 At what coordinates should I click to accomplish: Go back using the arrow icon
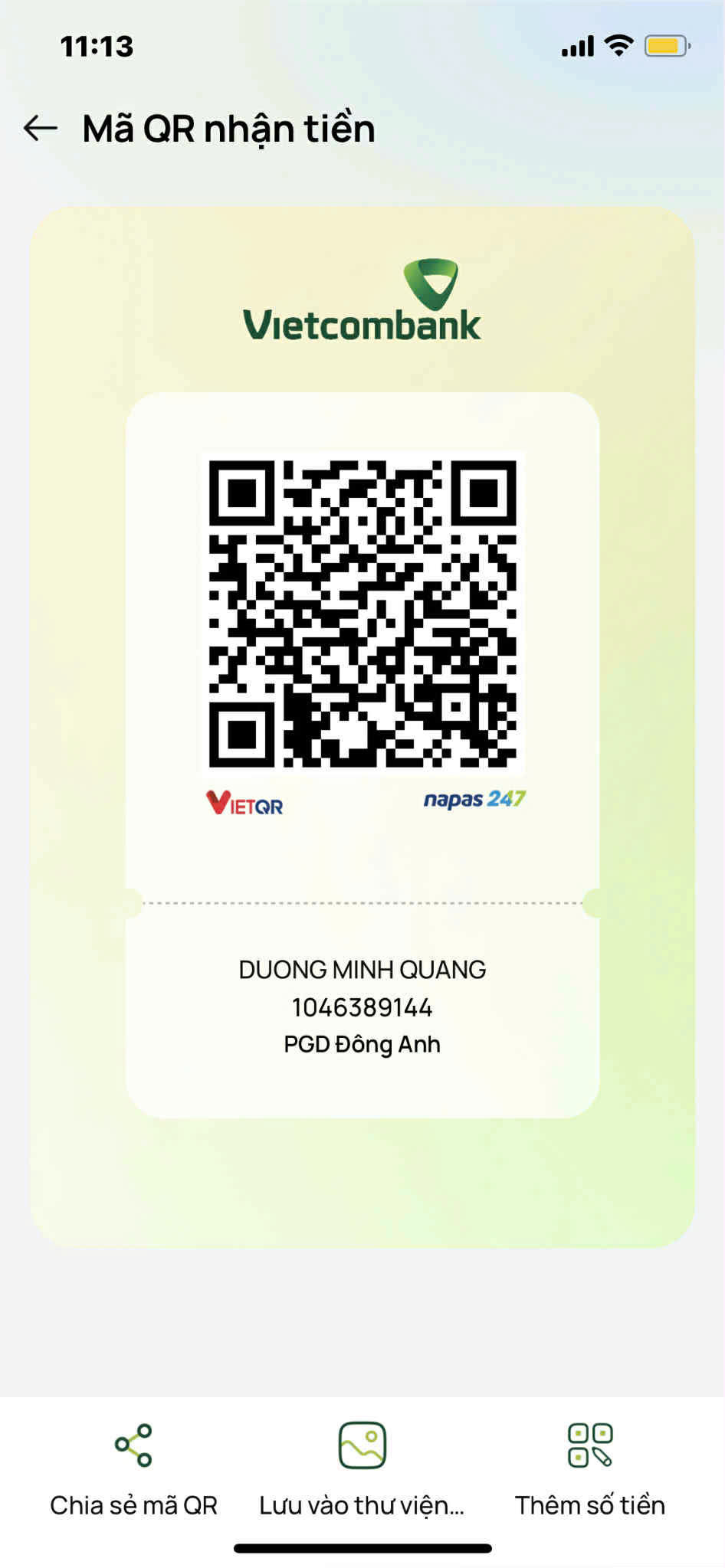[41, 128]
